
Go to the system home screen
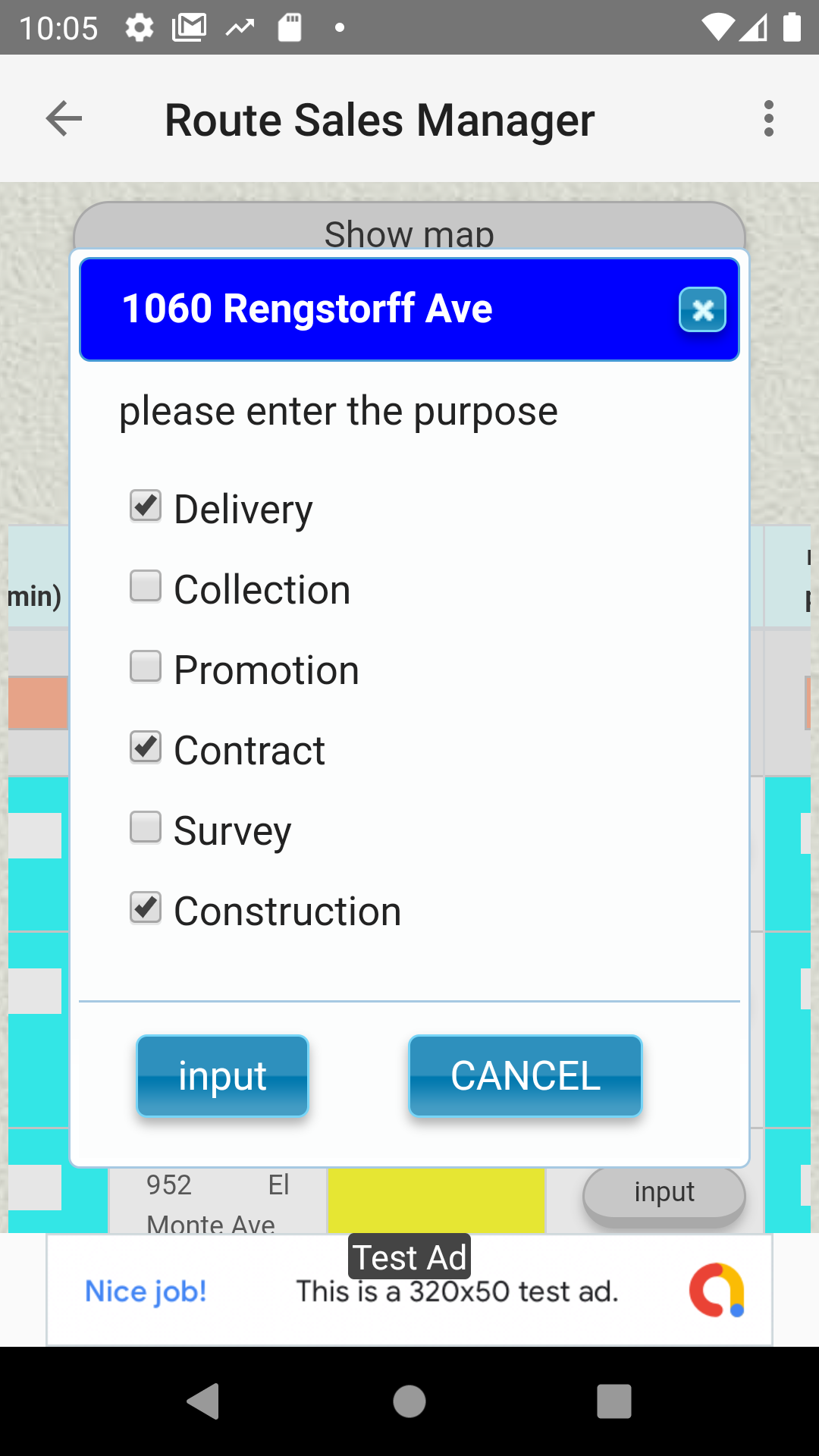(x=409, y=1401)
